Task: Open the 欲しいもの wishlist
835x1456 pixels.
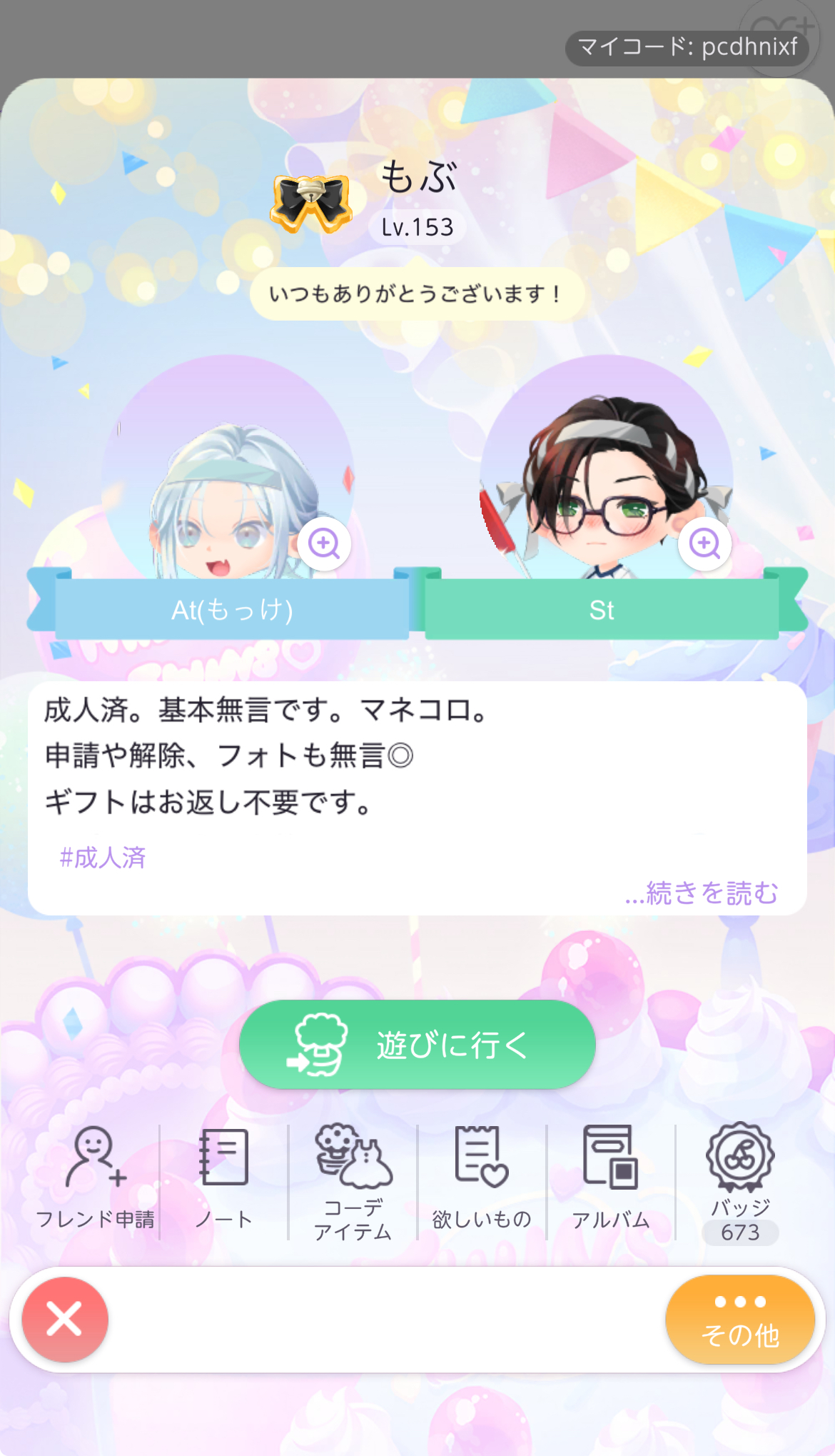Action: click(x=482, y=1178)
